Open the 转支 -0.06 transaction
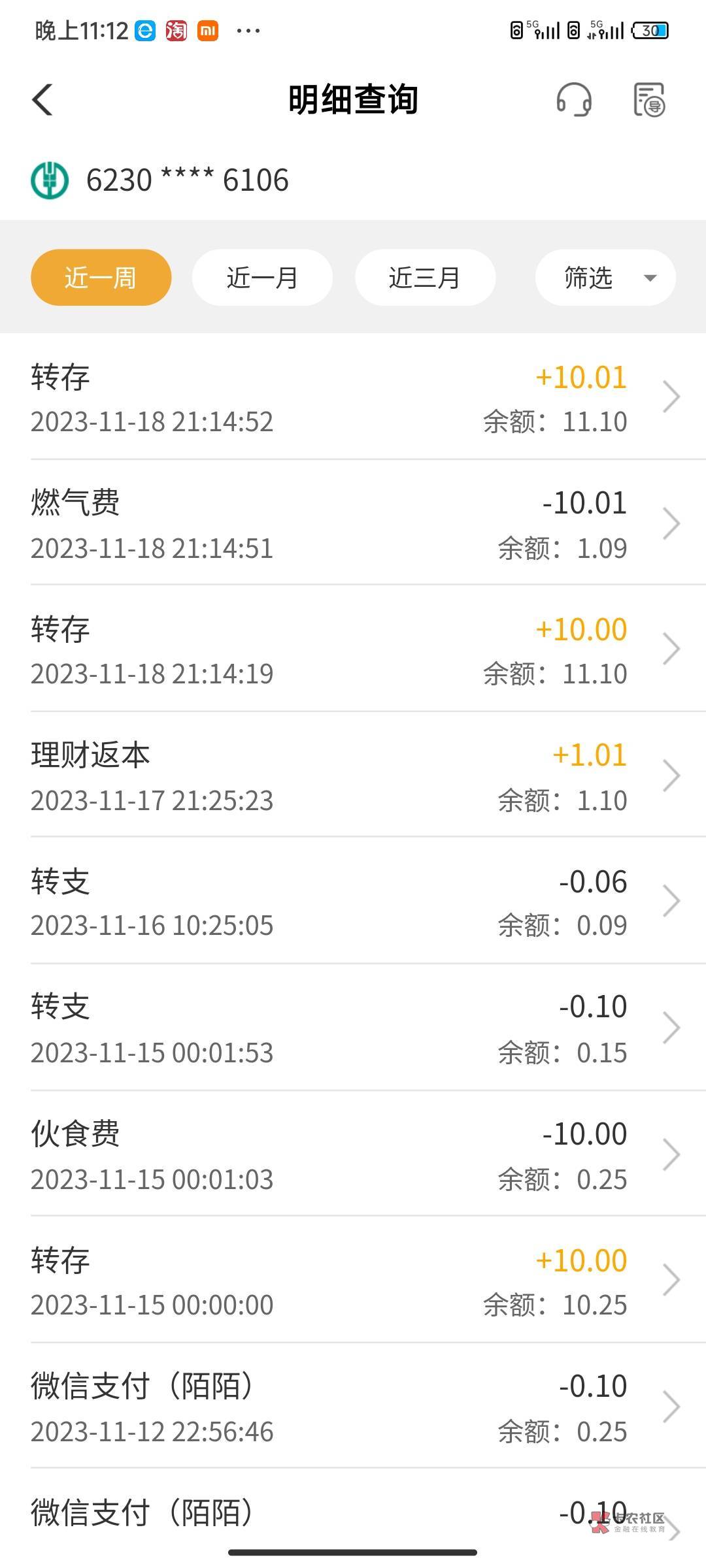 [353, 902]
